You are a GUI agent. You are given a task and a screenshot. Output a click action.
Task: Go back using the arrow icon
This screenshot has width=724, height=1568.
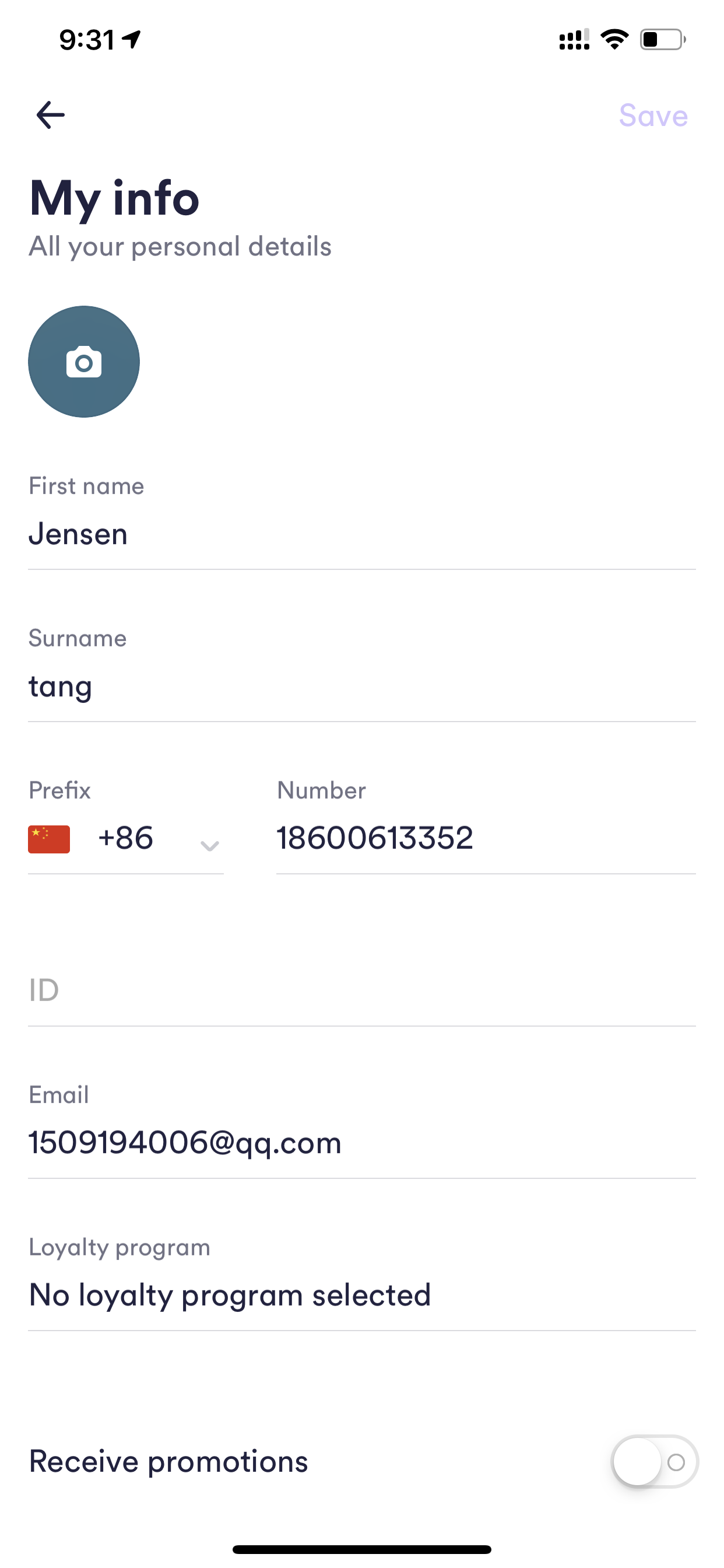(x=51, y=115)
